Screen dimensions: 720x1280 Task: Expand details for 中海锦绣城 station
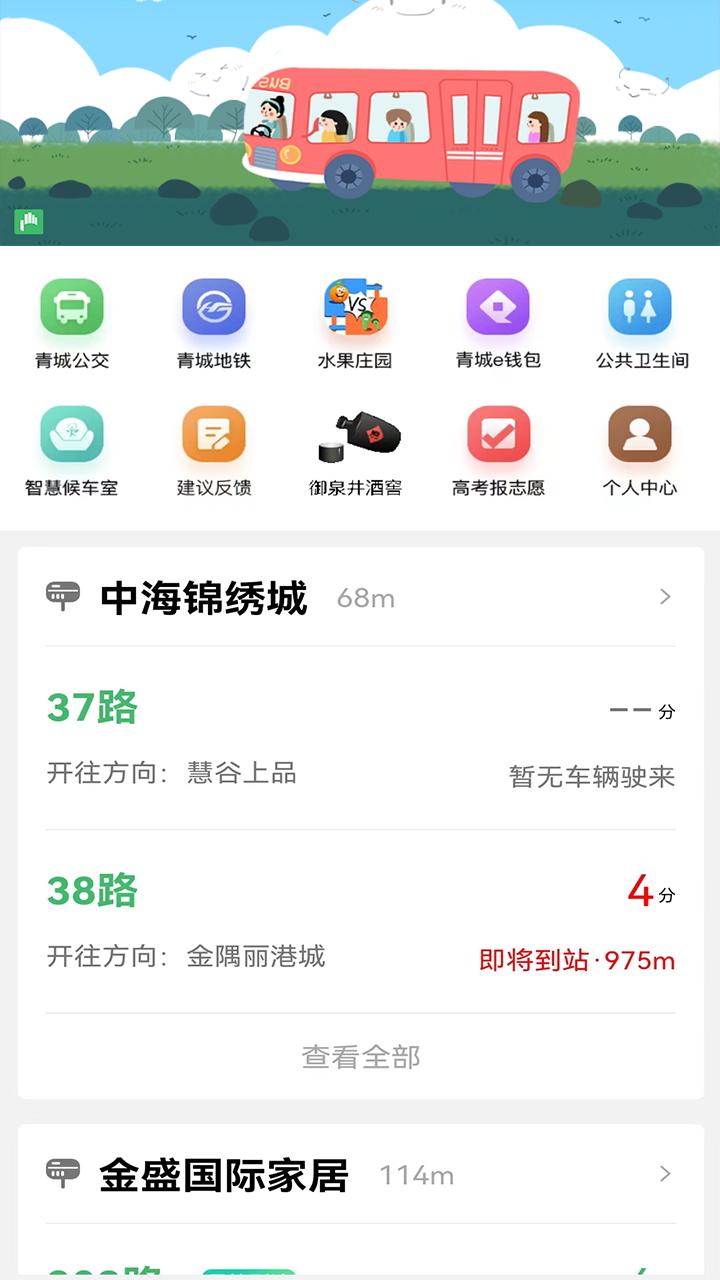[664, 597]
